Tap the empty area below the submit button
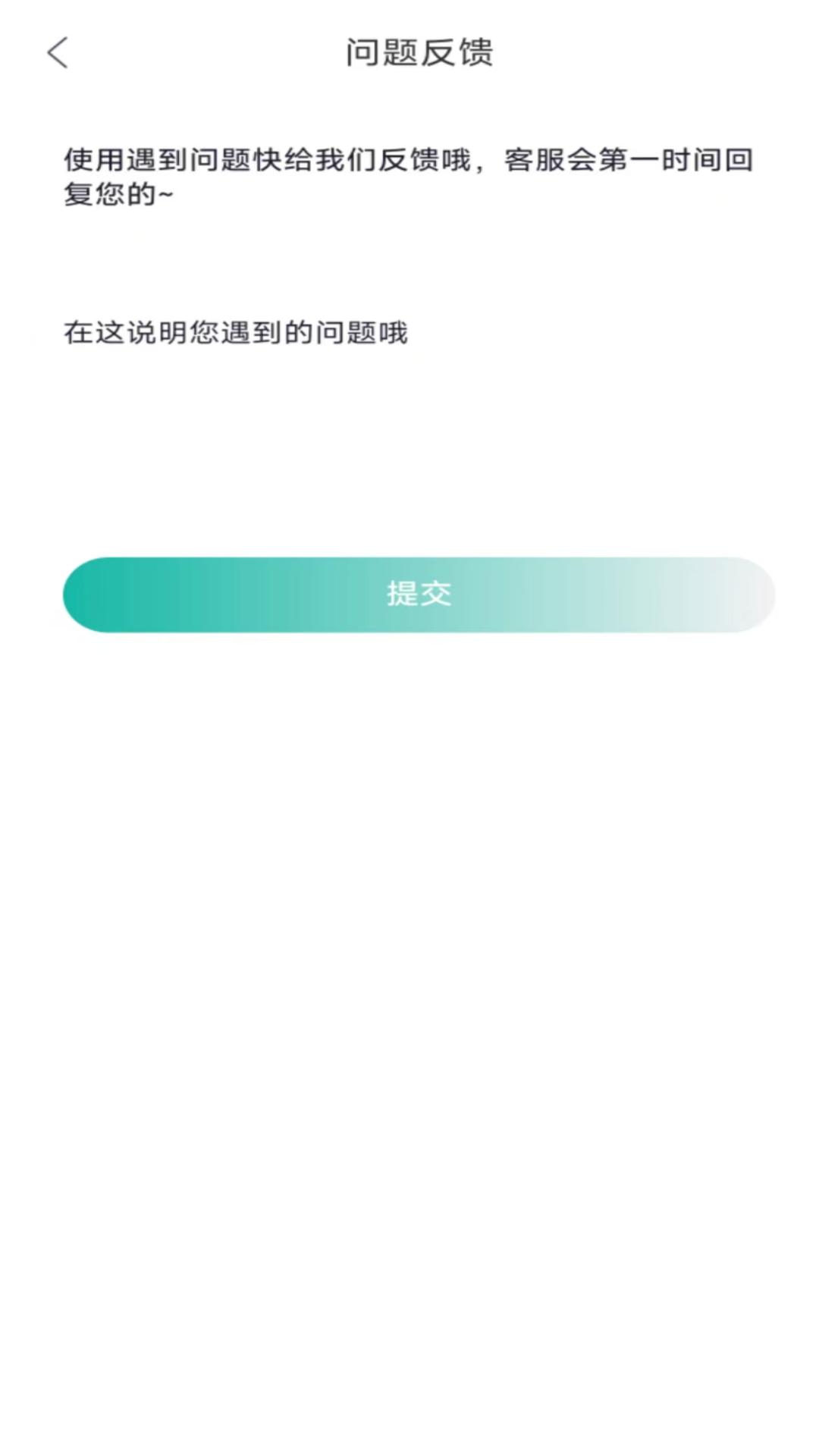This screenshot has width=819, height=1456. pos(409,986)
